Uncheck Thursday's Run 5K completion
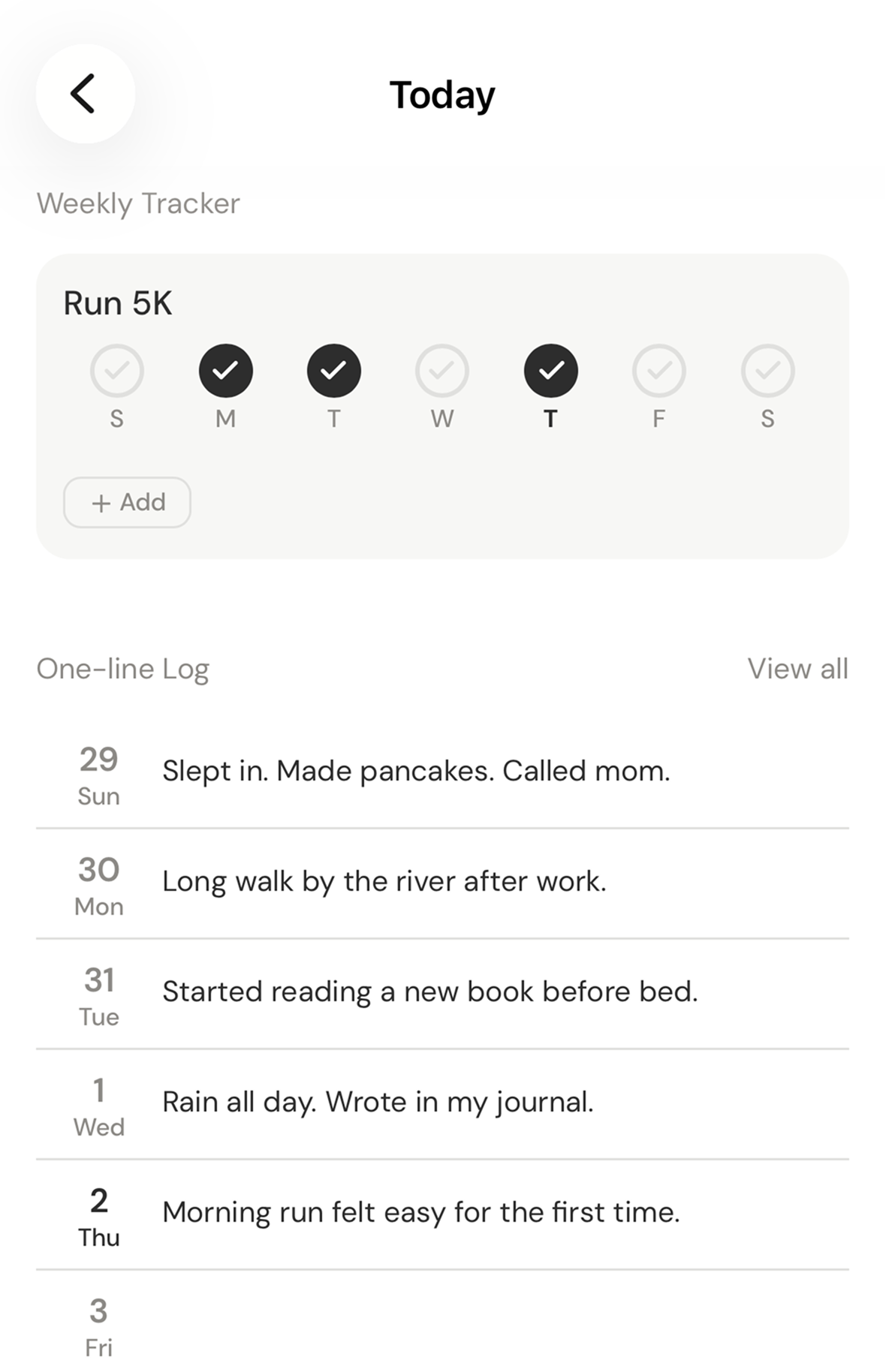The width and height of the screenshot is (886, 1372). click(x=550, y=371)
